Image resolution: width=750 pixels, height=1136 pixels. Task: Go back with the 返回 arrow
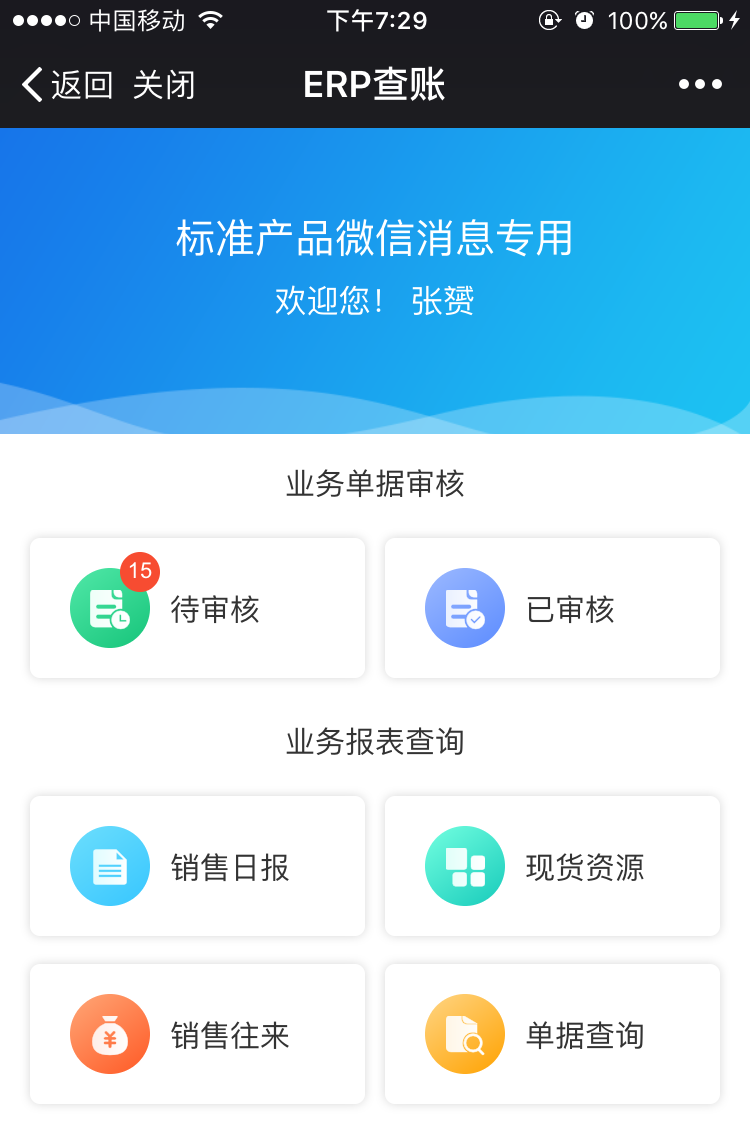66,85
